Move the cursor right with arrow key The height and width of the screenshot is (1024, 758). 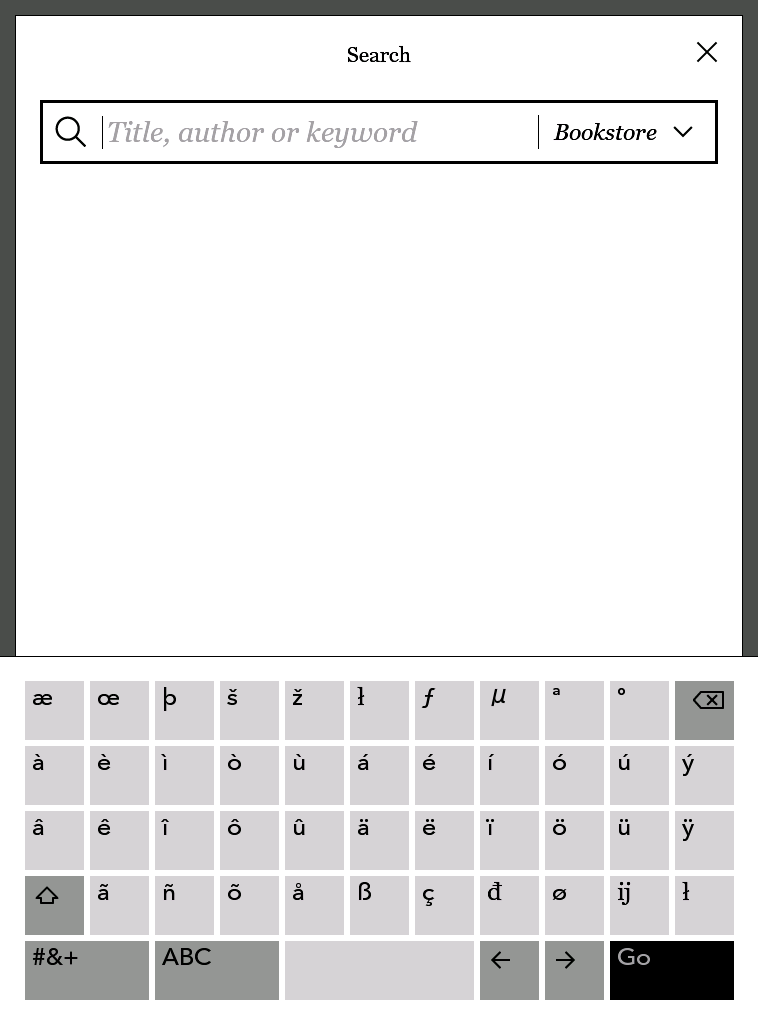[x=574, y=969]
